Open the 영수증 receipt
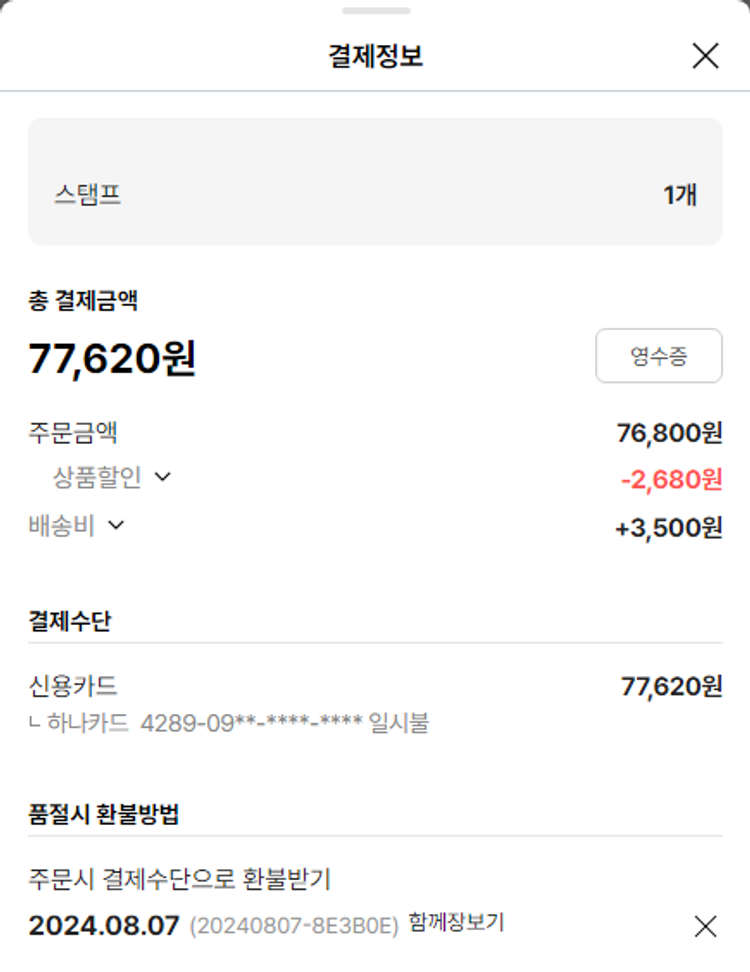This screenshot has height=972, width=750. (x=658, y=356)
